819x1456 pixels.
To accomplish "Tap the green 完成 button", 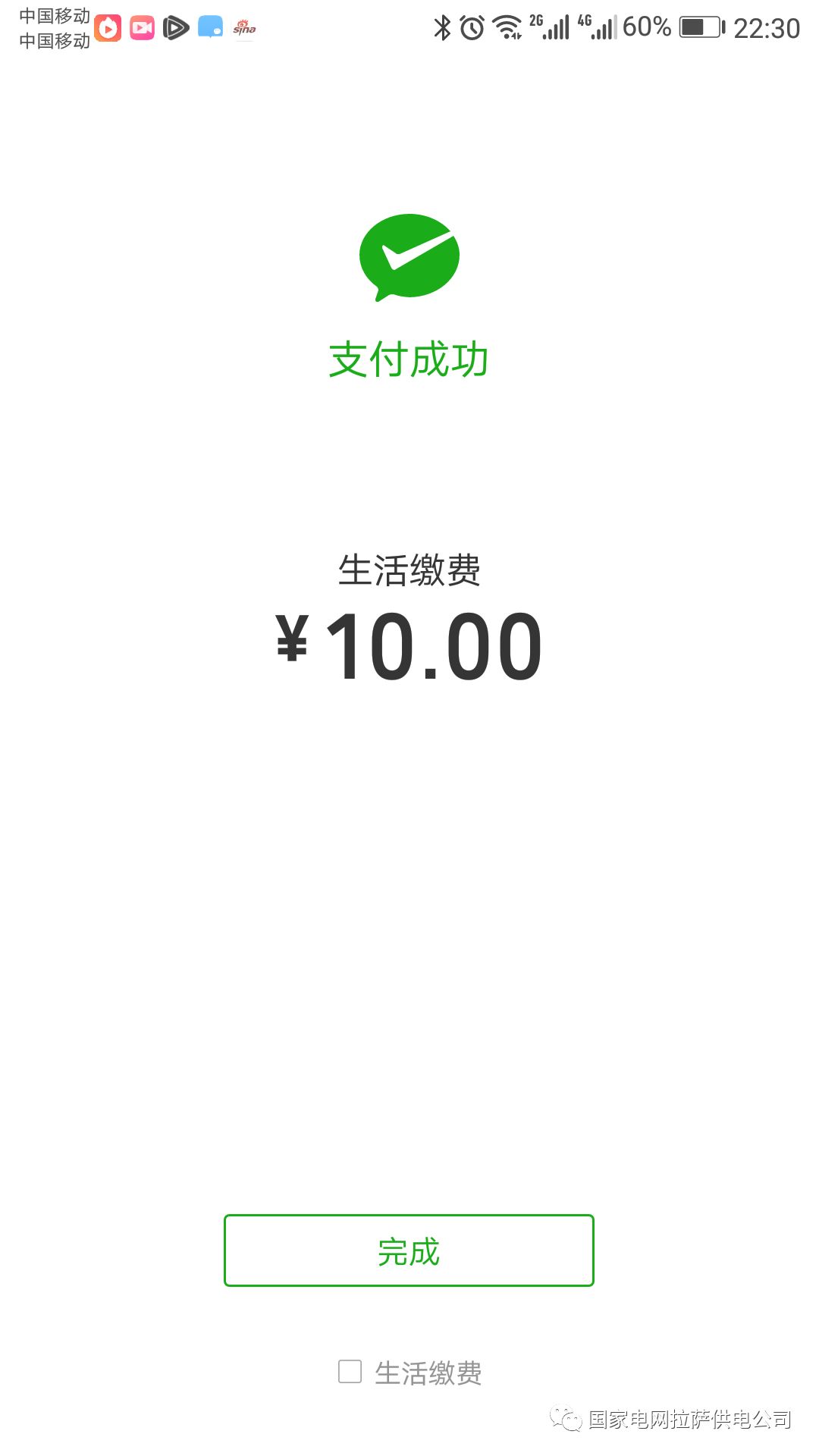I will click(x=409, y=1250).
